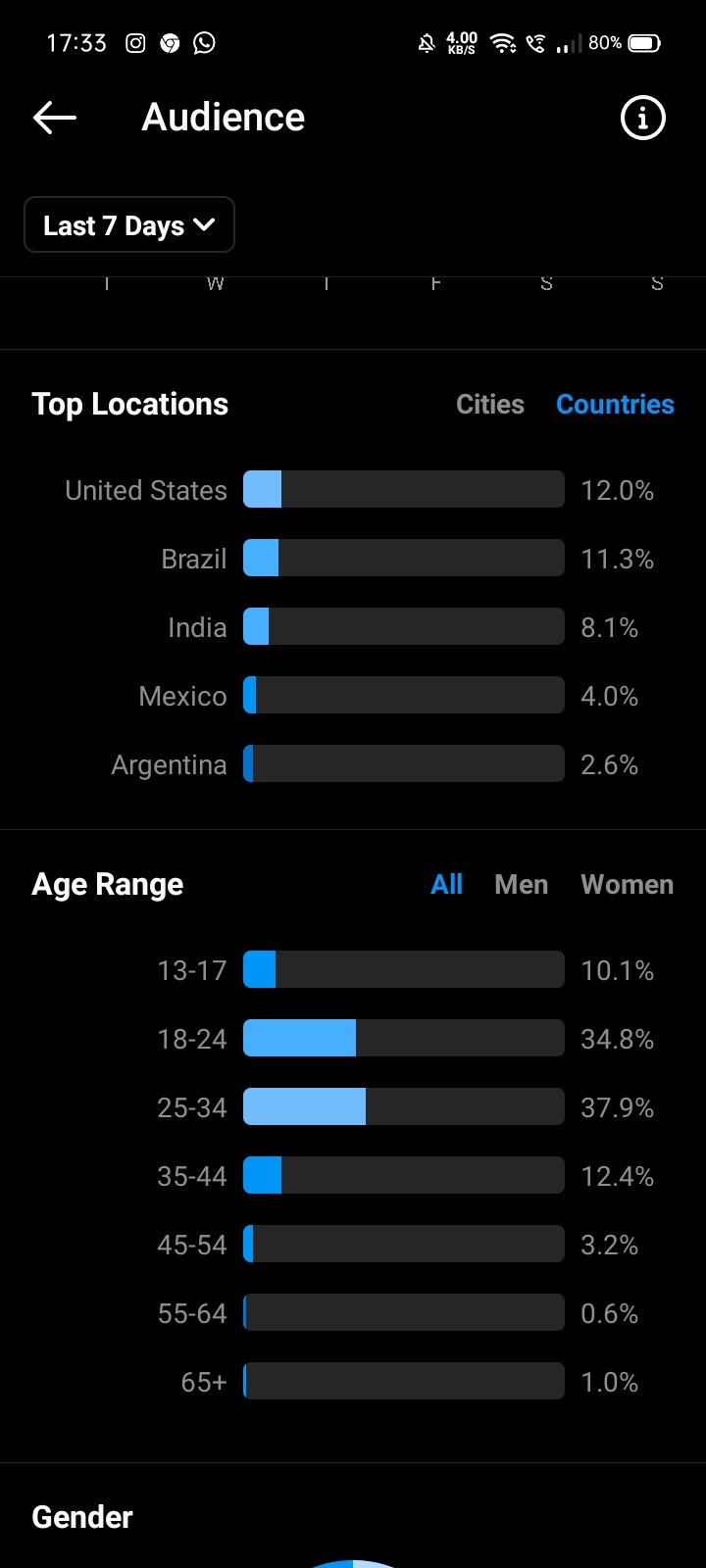This screenshot has width=706, height=1568.
Task: Filter Age Range by Women
Action: click(627, 885)
